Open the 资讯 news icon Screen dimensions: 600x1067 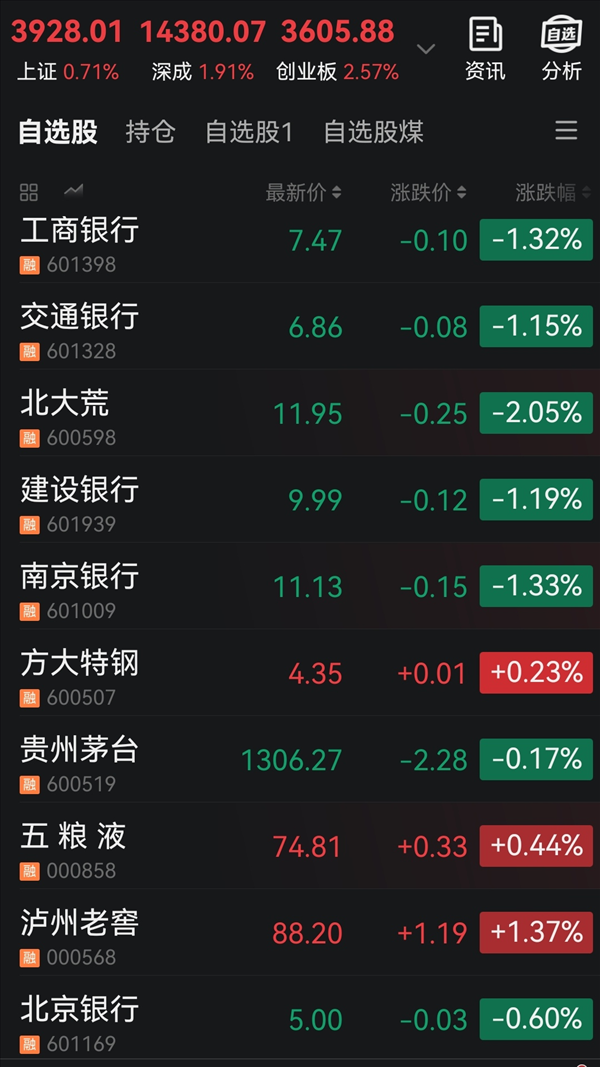tap(485, 49)
